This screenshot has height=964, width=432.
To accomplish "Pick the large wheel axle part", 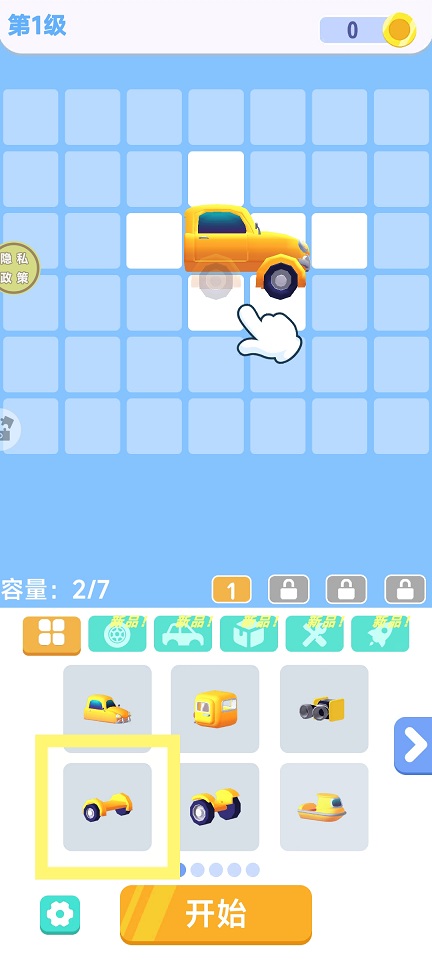I will pos(215,807).
